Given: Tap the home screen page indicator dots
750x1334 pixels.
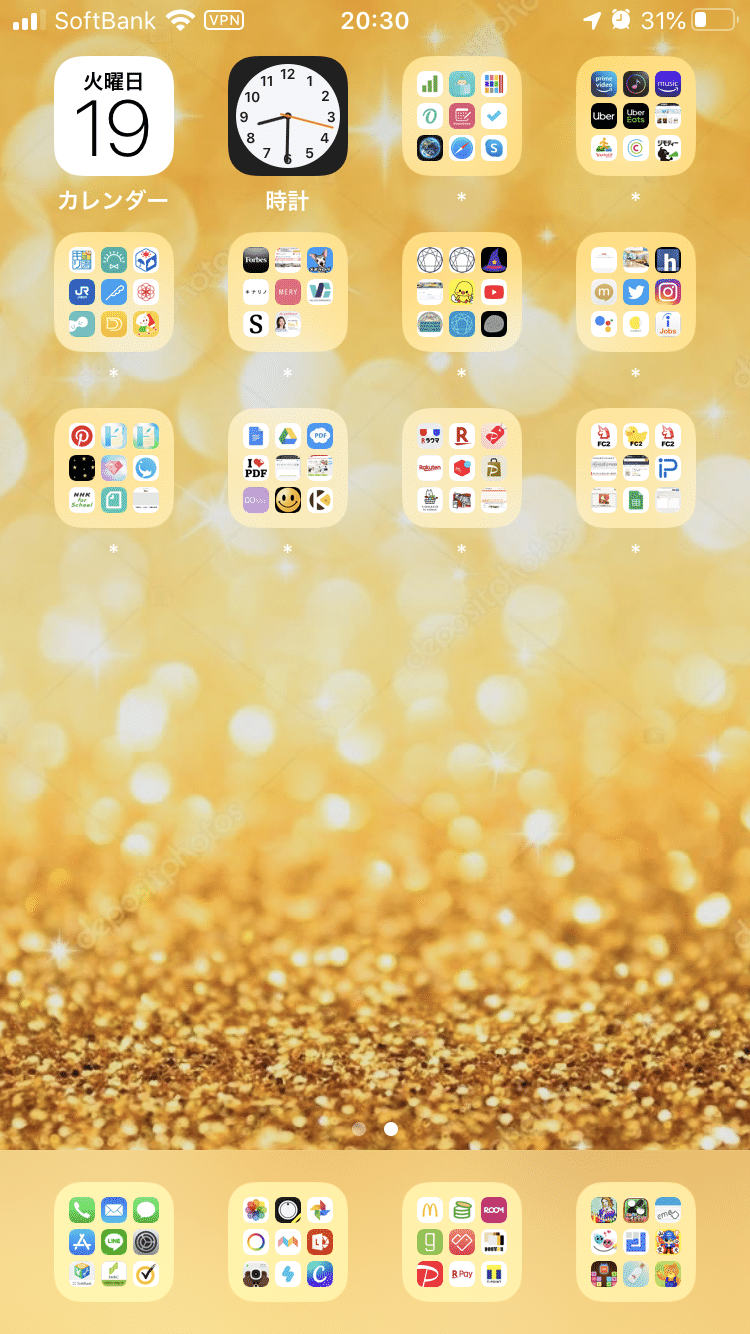Looking at the screenshot, I should [x=375, y=1128].
